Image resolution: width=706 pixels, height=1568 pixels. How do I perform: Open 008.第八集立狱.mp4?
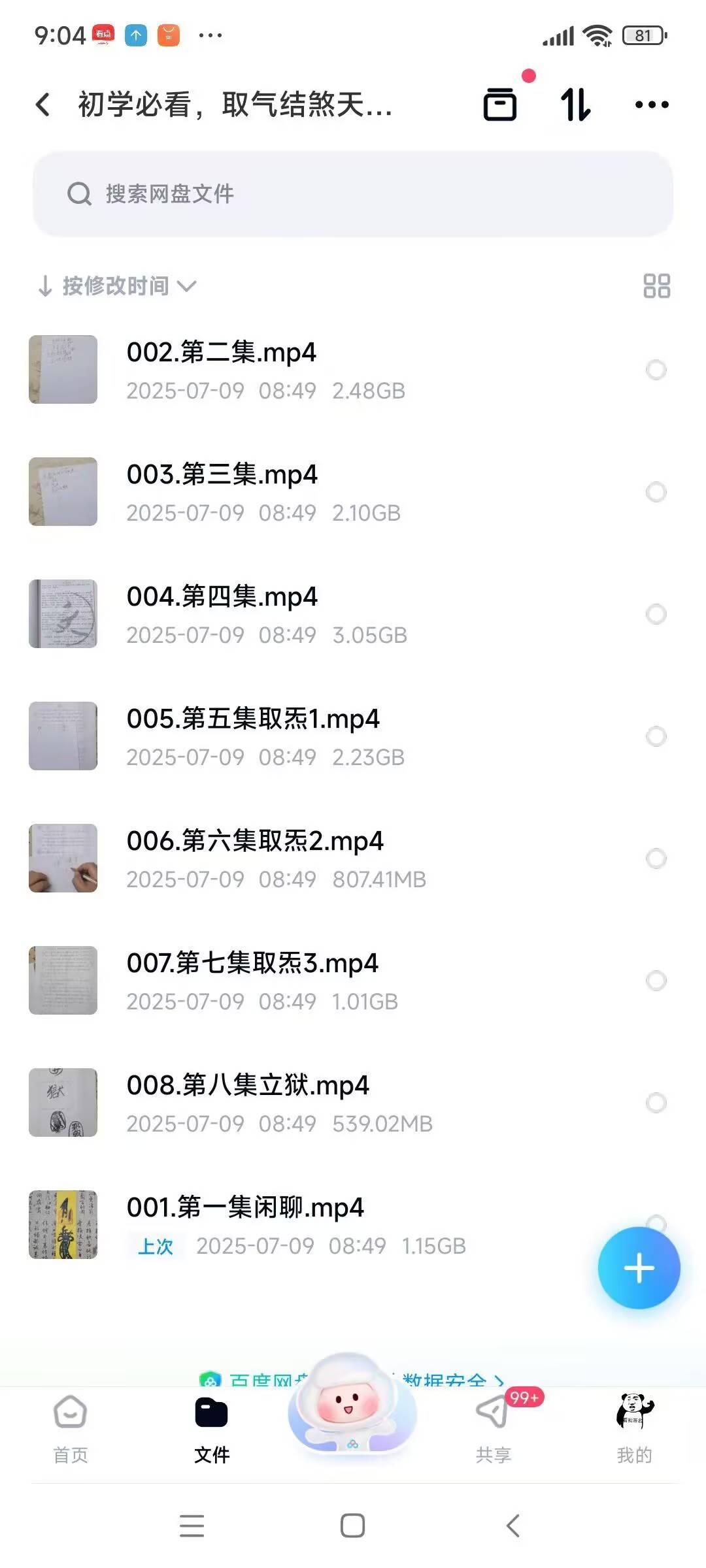(248, 1086)
